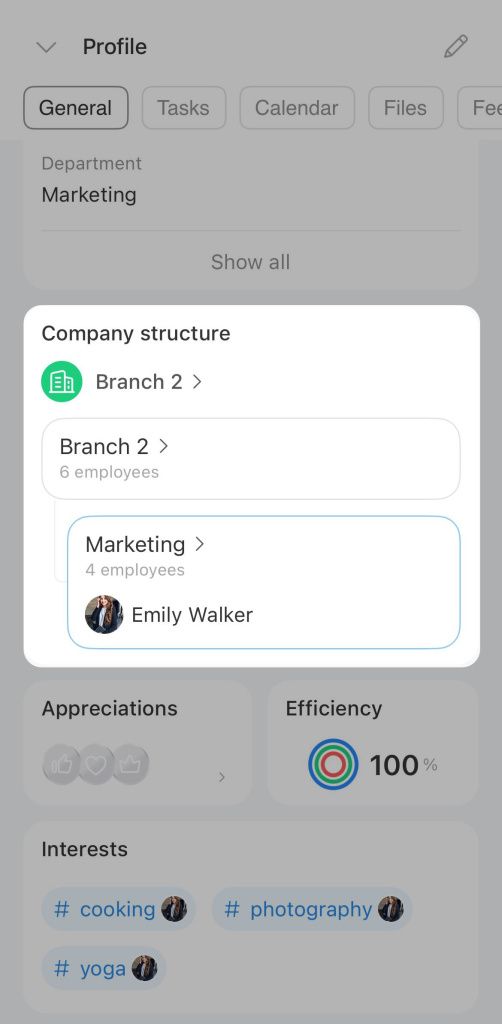Collapse the Profile panel with chevron
This screenshot has width=502, height=1024.
(46, 47)
